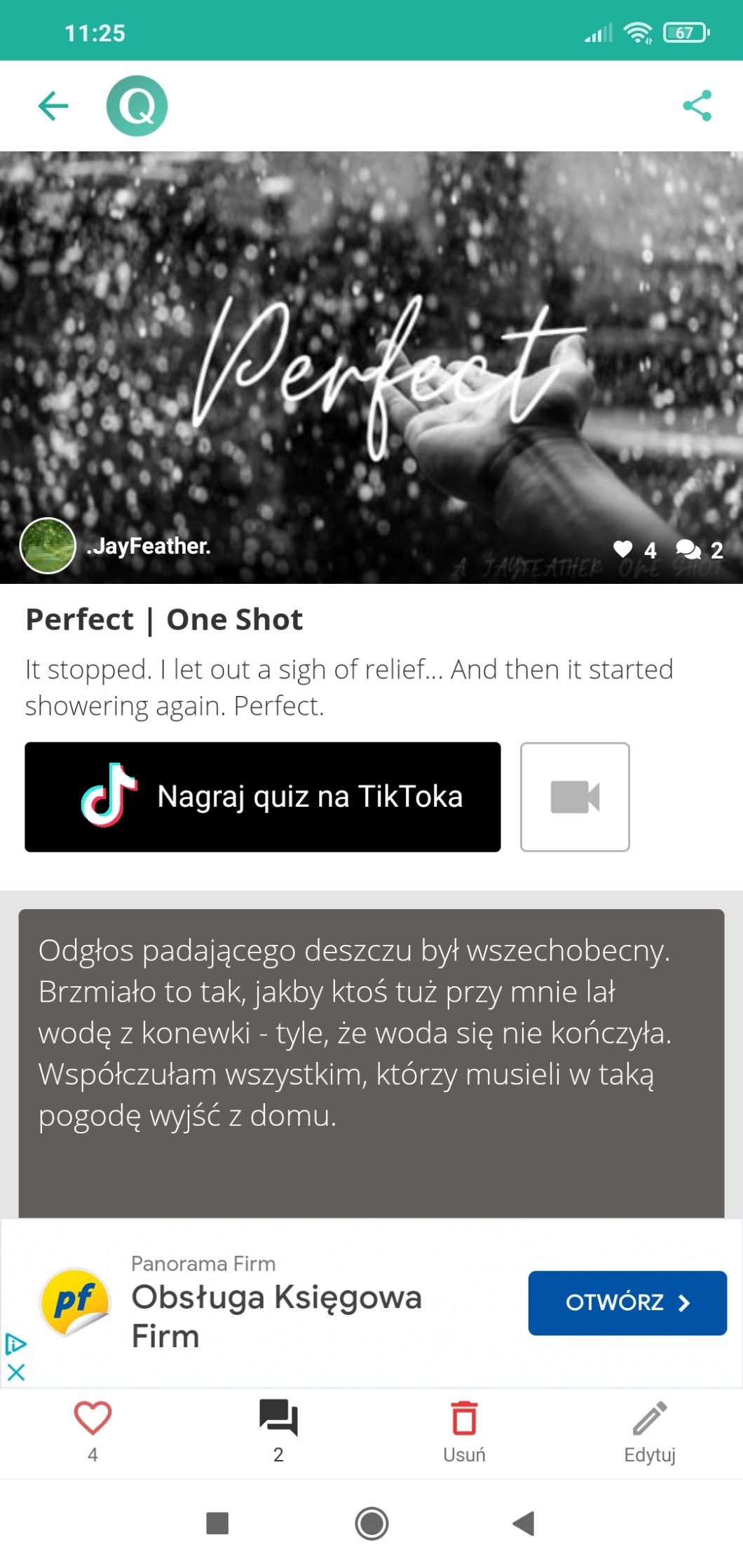Open the ad info triangle icon

[15, 1344]
